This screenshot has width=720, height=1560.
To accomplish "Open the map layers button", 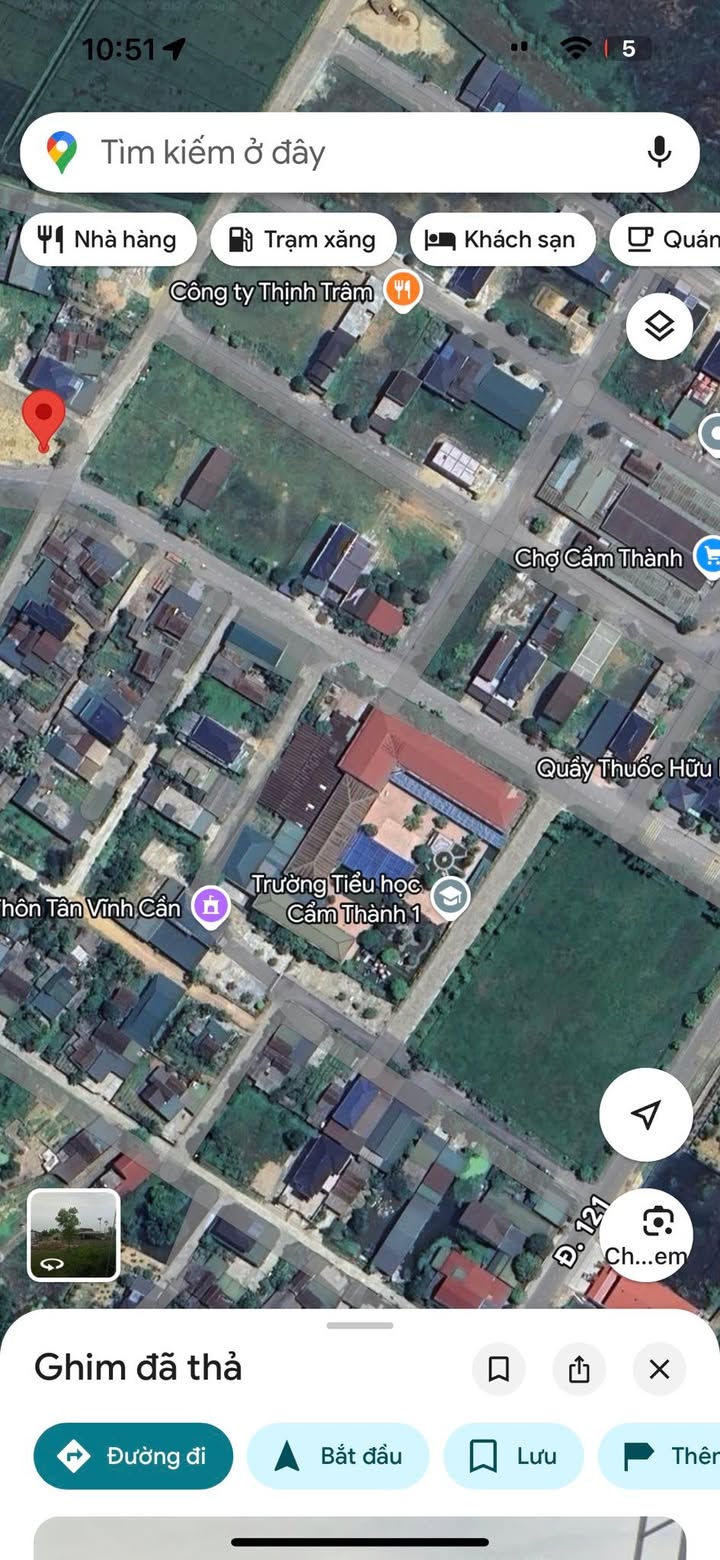I will (659, 326).
